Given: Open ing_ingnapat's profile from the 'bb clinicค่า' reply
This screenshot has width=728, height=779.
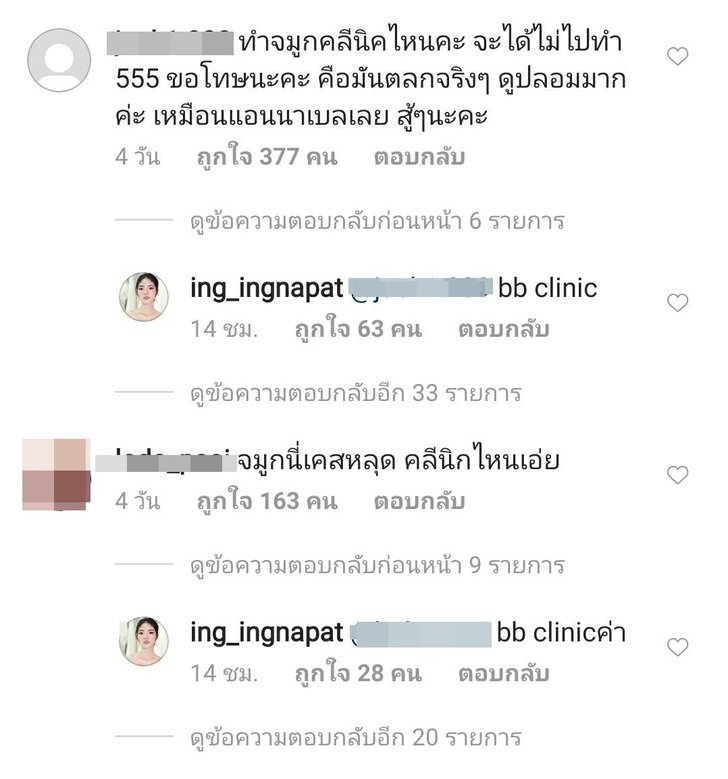Looking at the screenshot, I should pos(265,633).
